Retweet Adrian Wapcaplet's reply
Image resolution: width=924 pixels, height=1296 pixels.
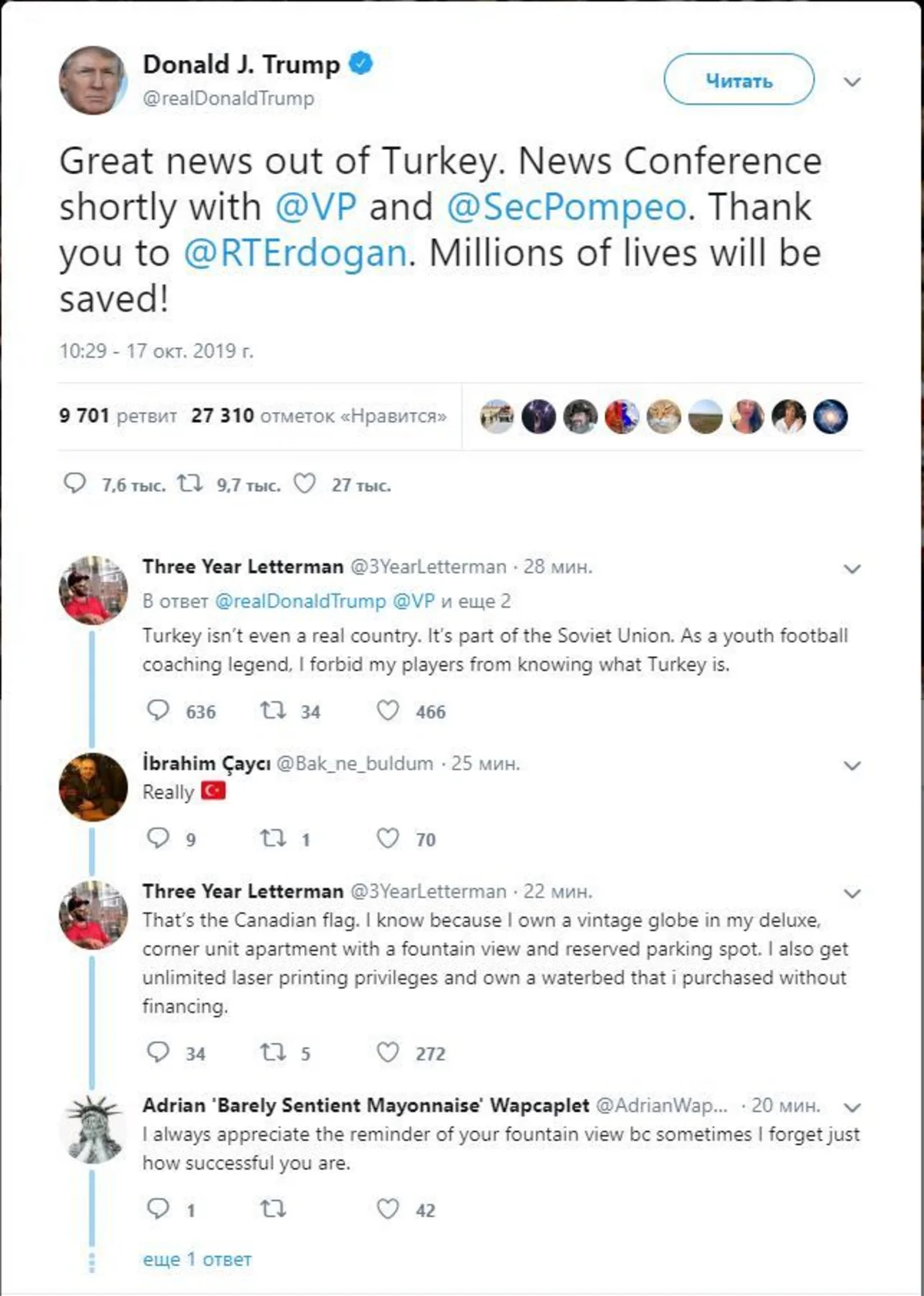[x=273, y=1209]
